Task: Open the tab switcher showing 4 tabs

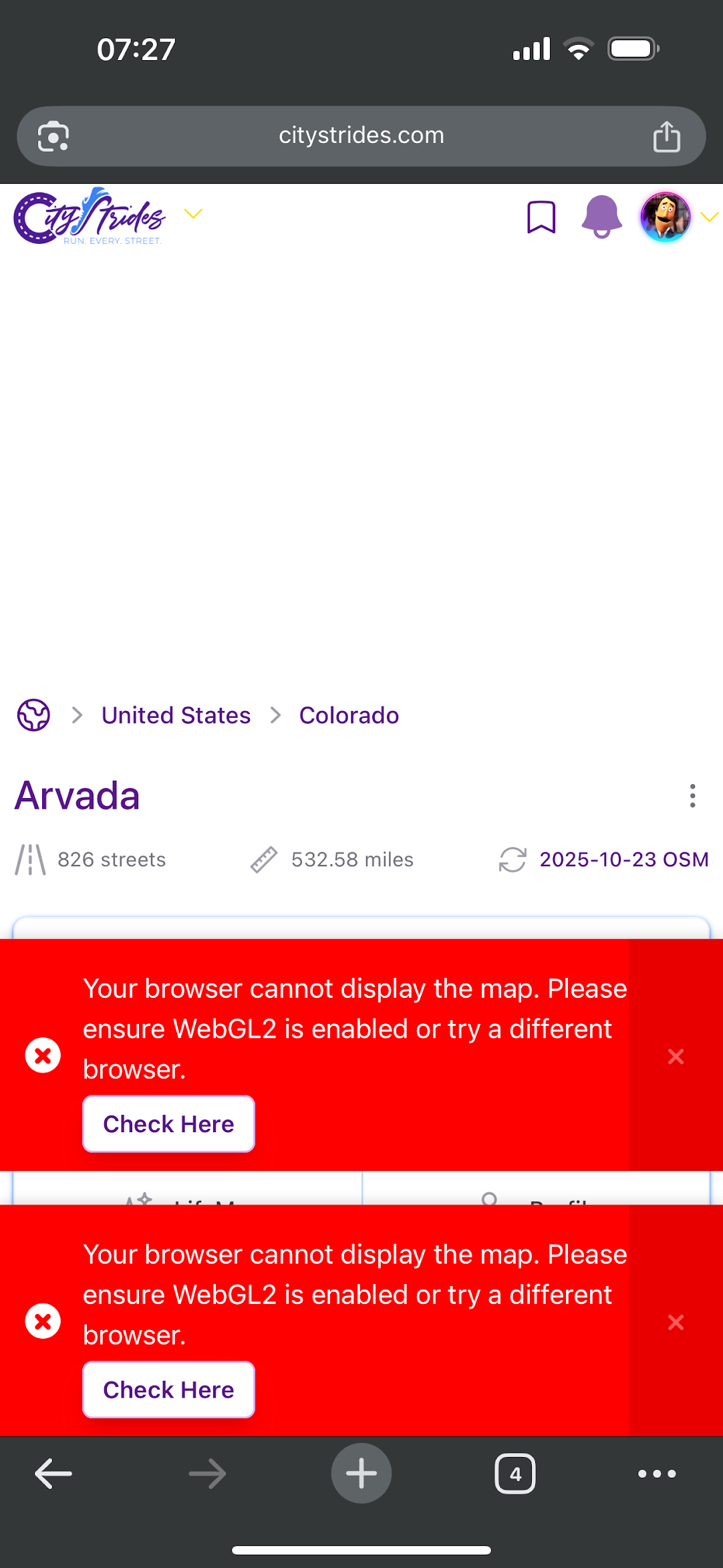Action: pyautogui.click(x=515, y=1474)
